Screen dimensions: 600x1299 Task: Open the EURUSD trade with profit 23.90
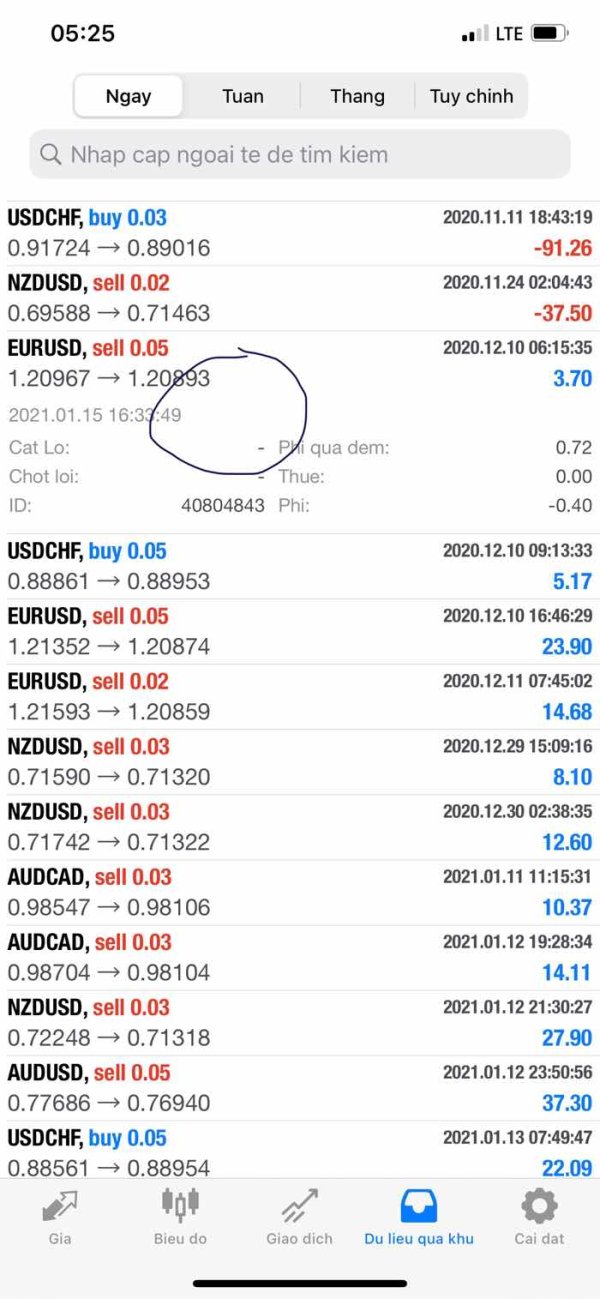tap(300, 631)
